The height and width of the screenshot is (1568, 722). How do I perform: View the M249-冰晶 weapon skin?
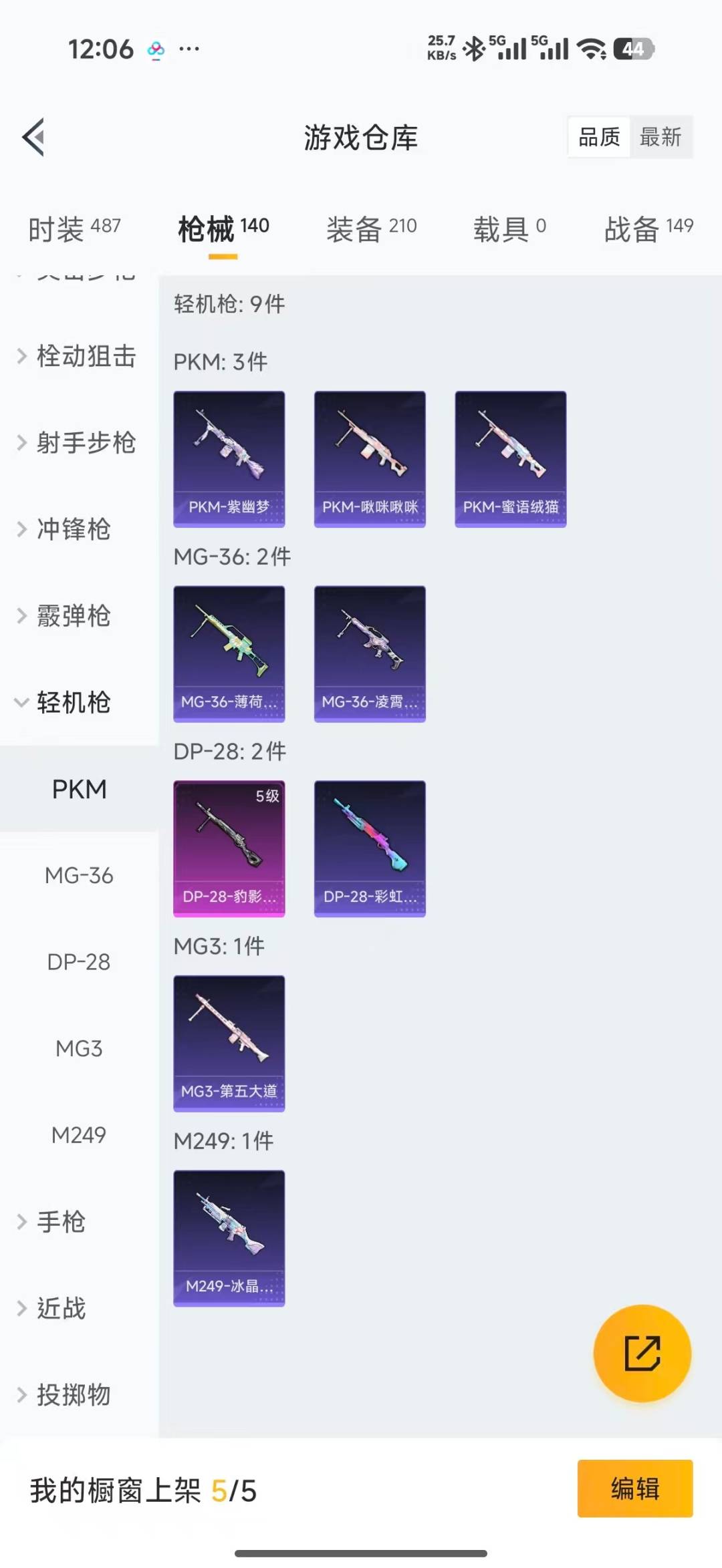[x=229, y=1237]
